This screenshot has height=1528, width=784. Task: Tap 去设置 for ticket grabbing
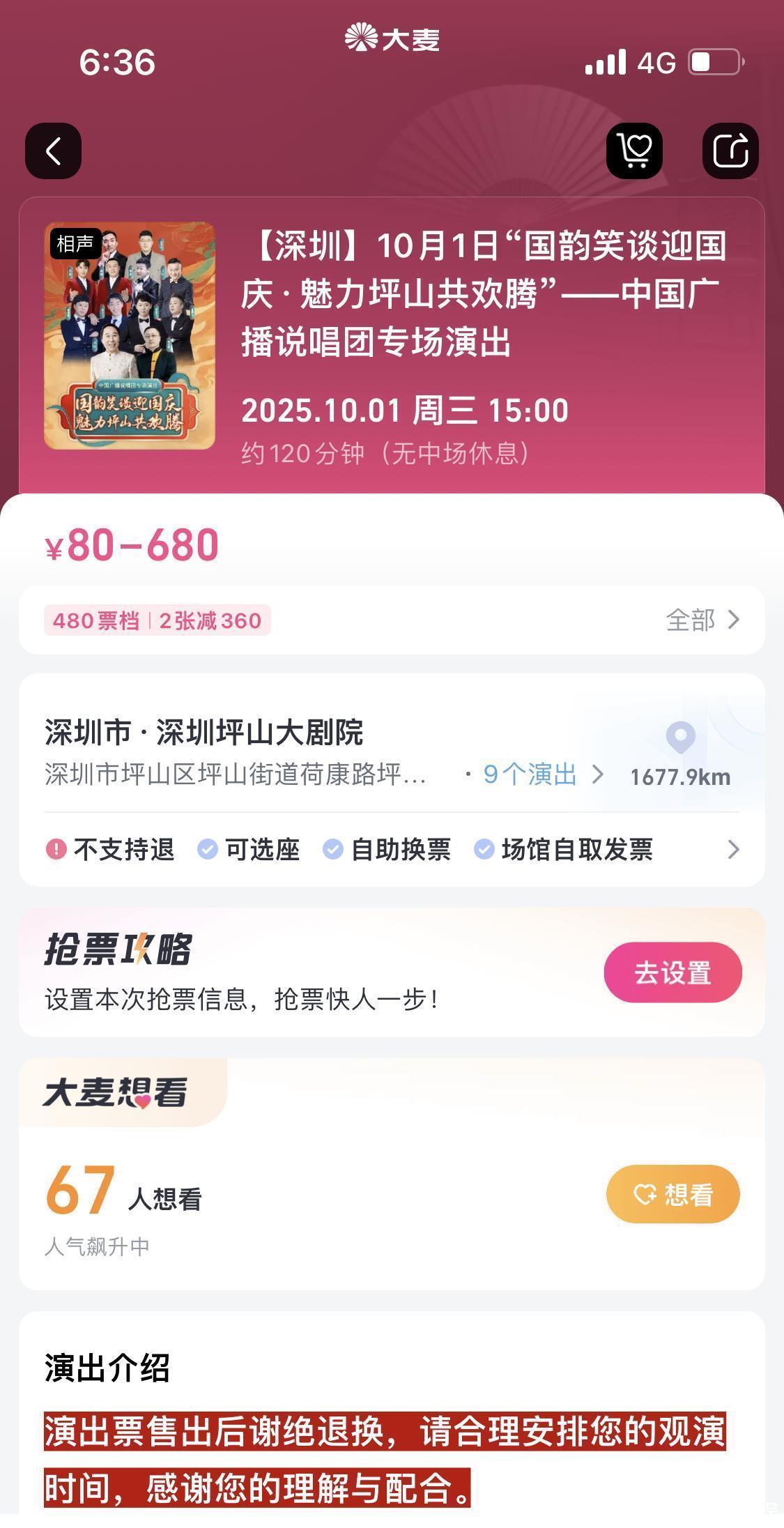[x=672, y=972]
